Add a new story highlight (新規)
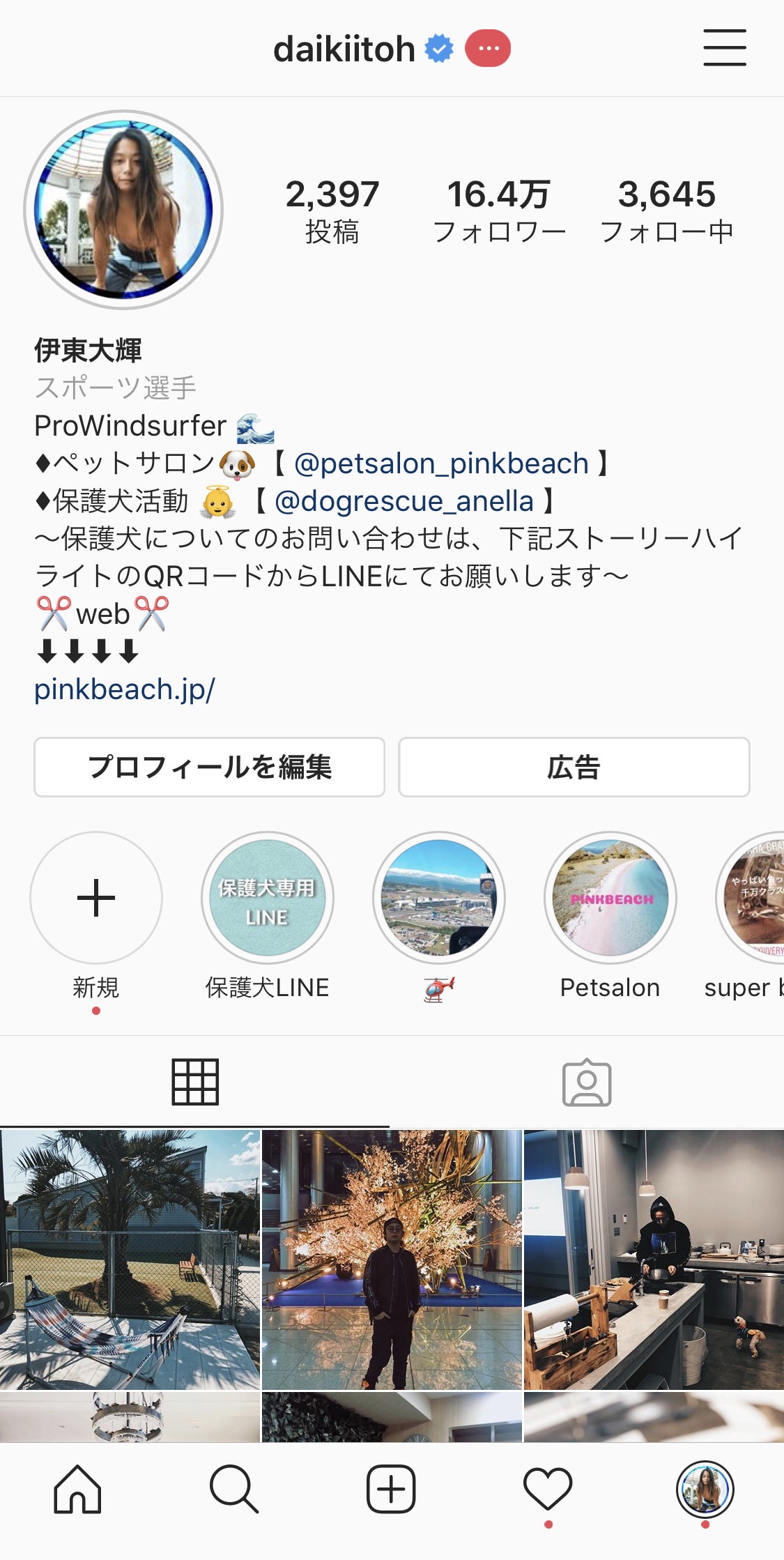This screenshot has width=784, height=1560. coord(96,898)
